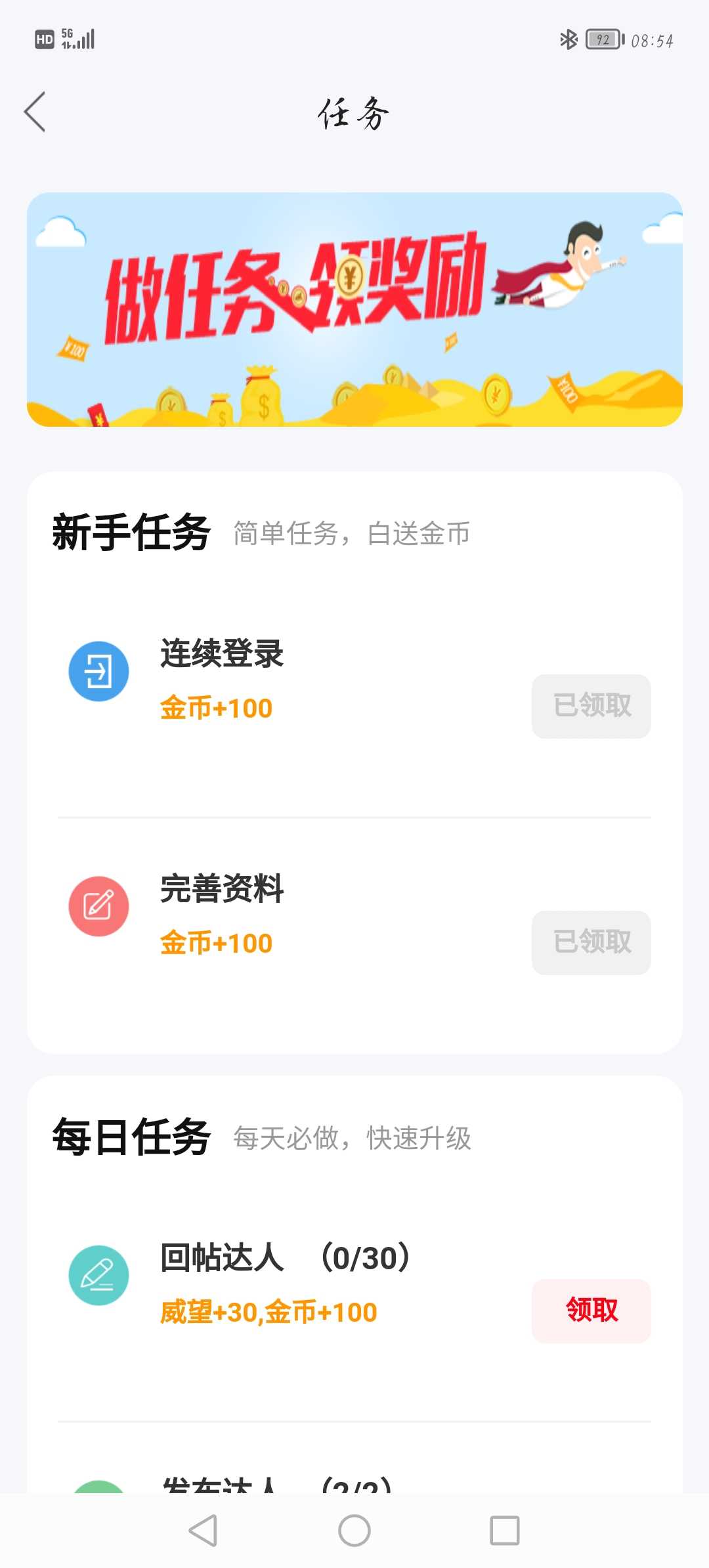Go back using the top-left arrow
The width and height of the screenshot is (709, 1568).
tap(35, 112)
